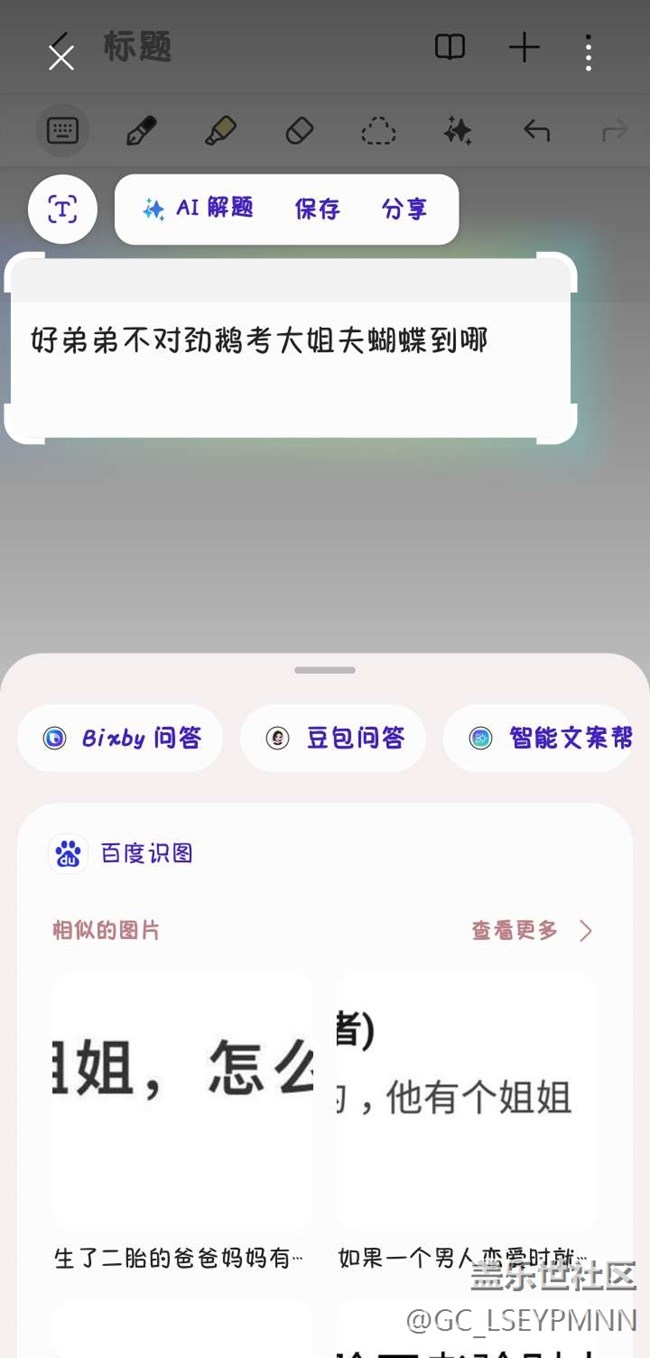Tap the panel handle at the sheet top
The width and height of the screenshot is (650, 1358).
pos(325,670)
